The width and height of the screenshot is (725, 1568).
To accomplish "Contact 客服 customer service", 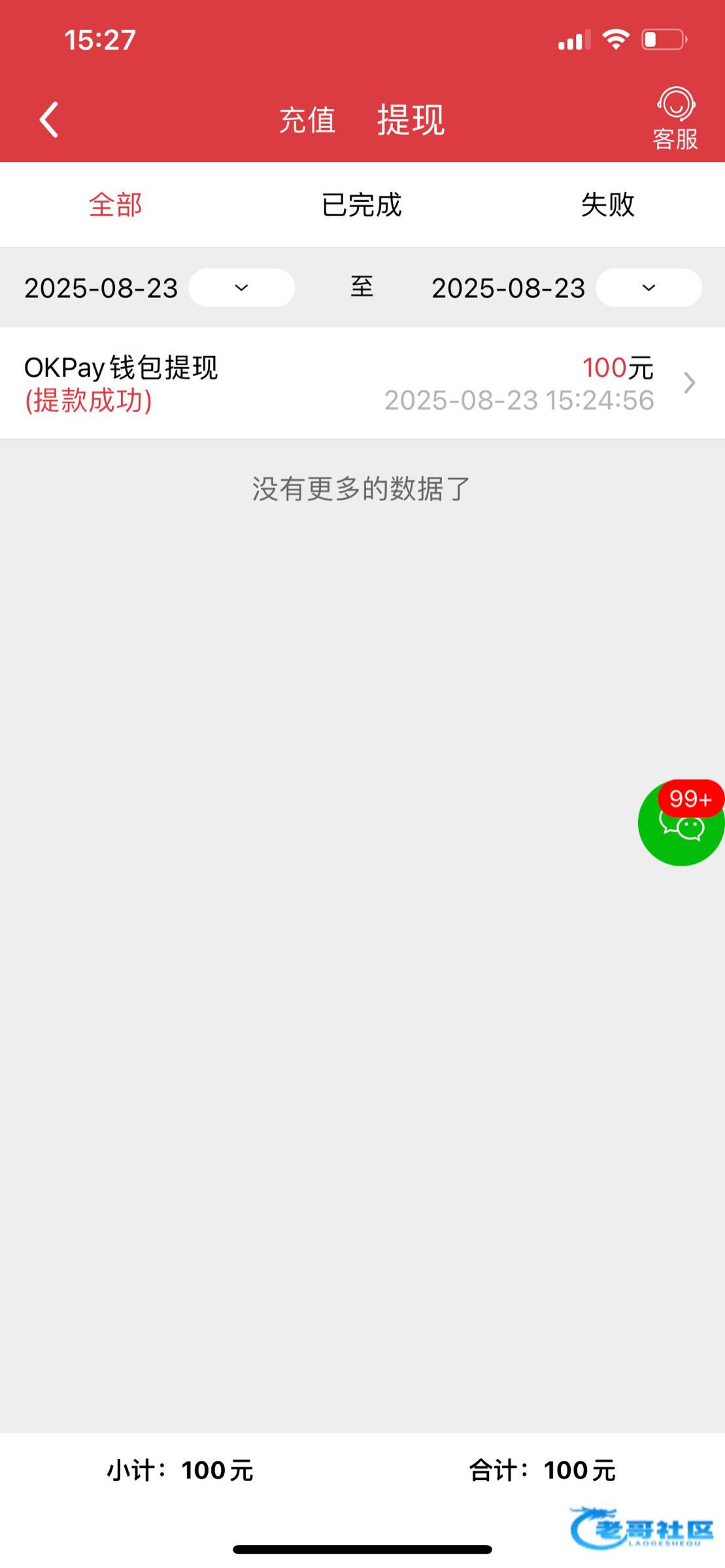I will coord(675,119).
